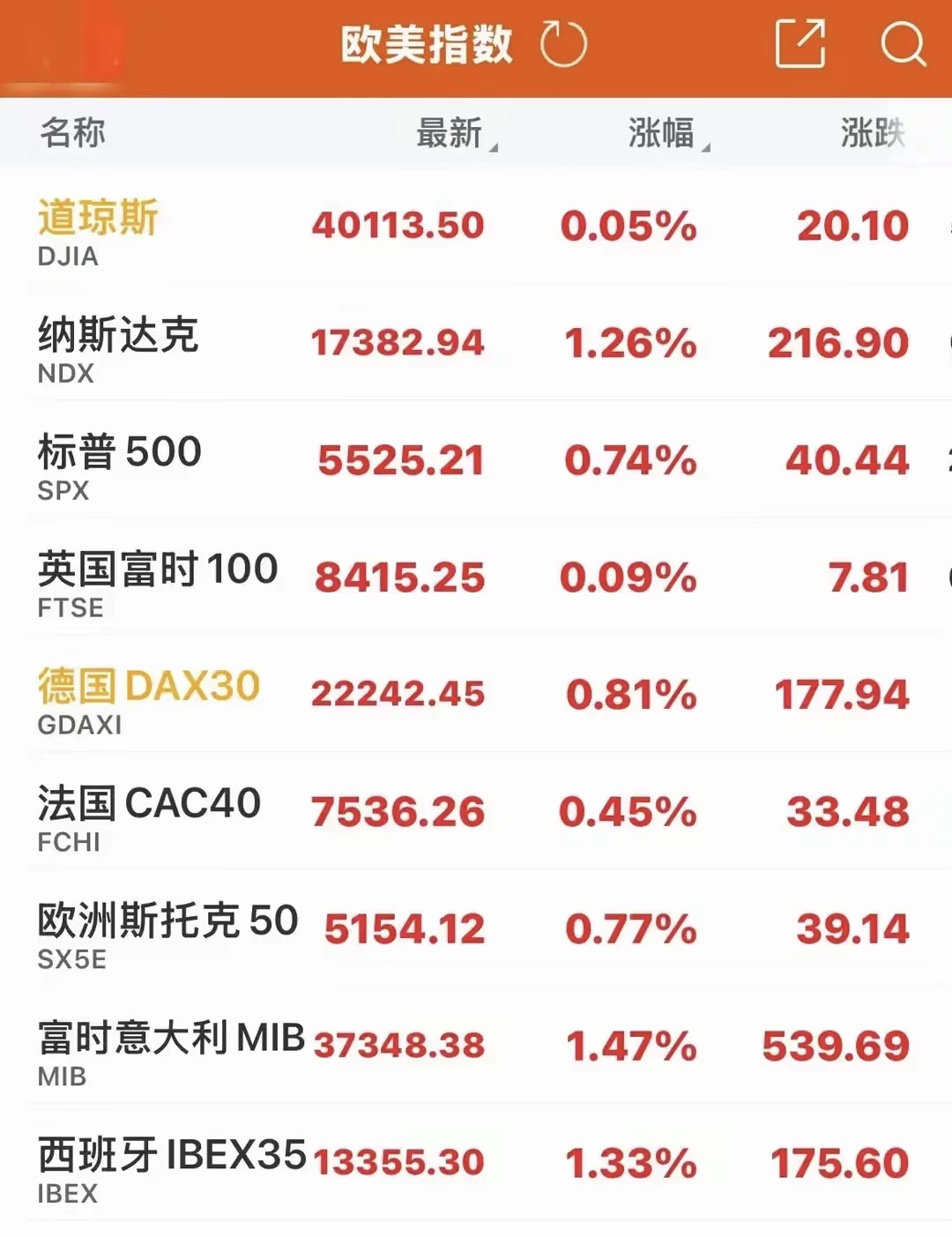The height and width of the screenshot is (1237, 952).
Task: Sort by 最新 price column
Action: [x=455, y=134]
